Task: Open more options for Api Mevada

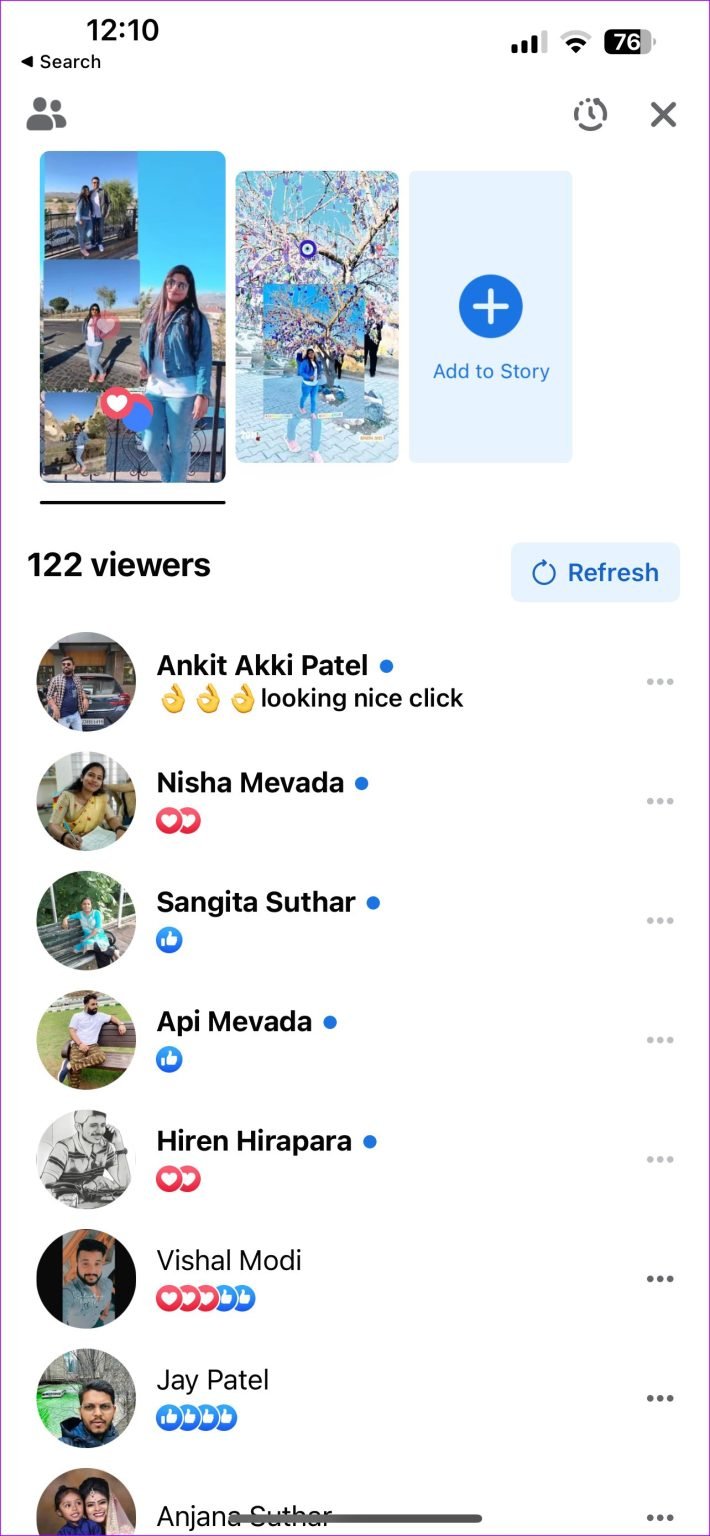Action: click(x=660, y=1040)
